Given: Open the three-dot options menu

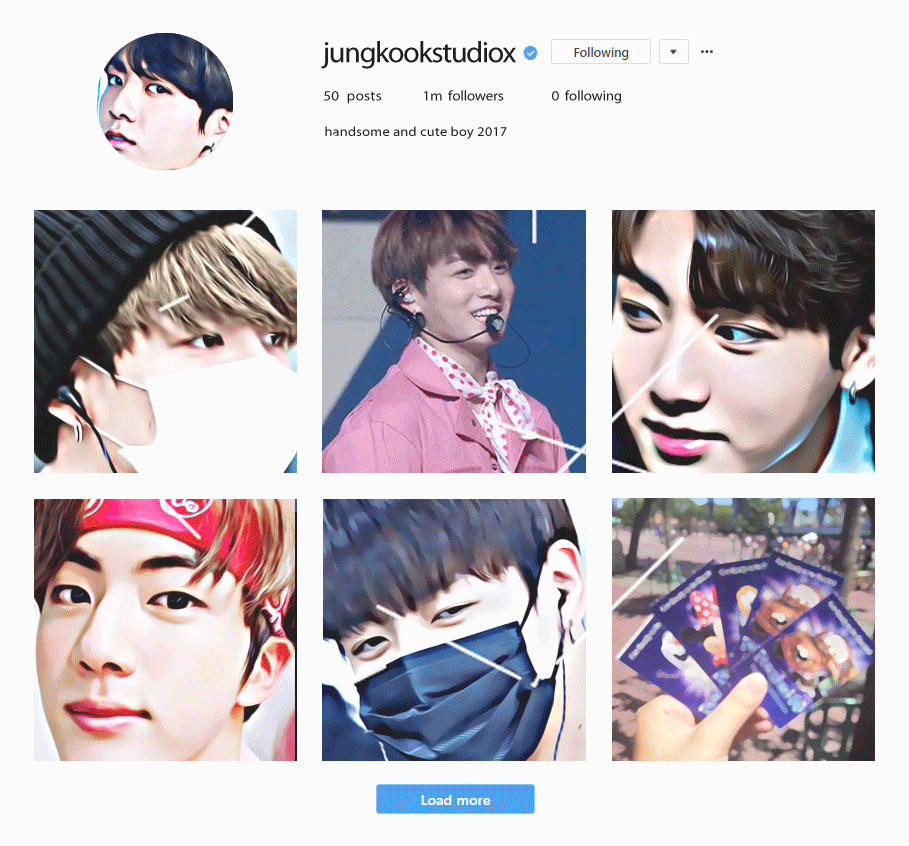Looking at the screenshot, I should pyautogui.click(x=707, y=52).
